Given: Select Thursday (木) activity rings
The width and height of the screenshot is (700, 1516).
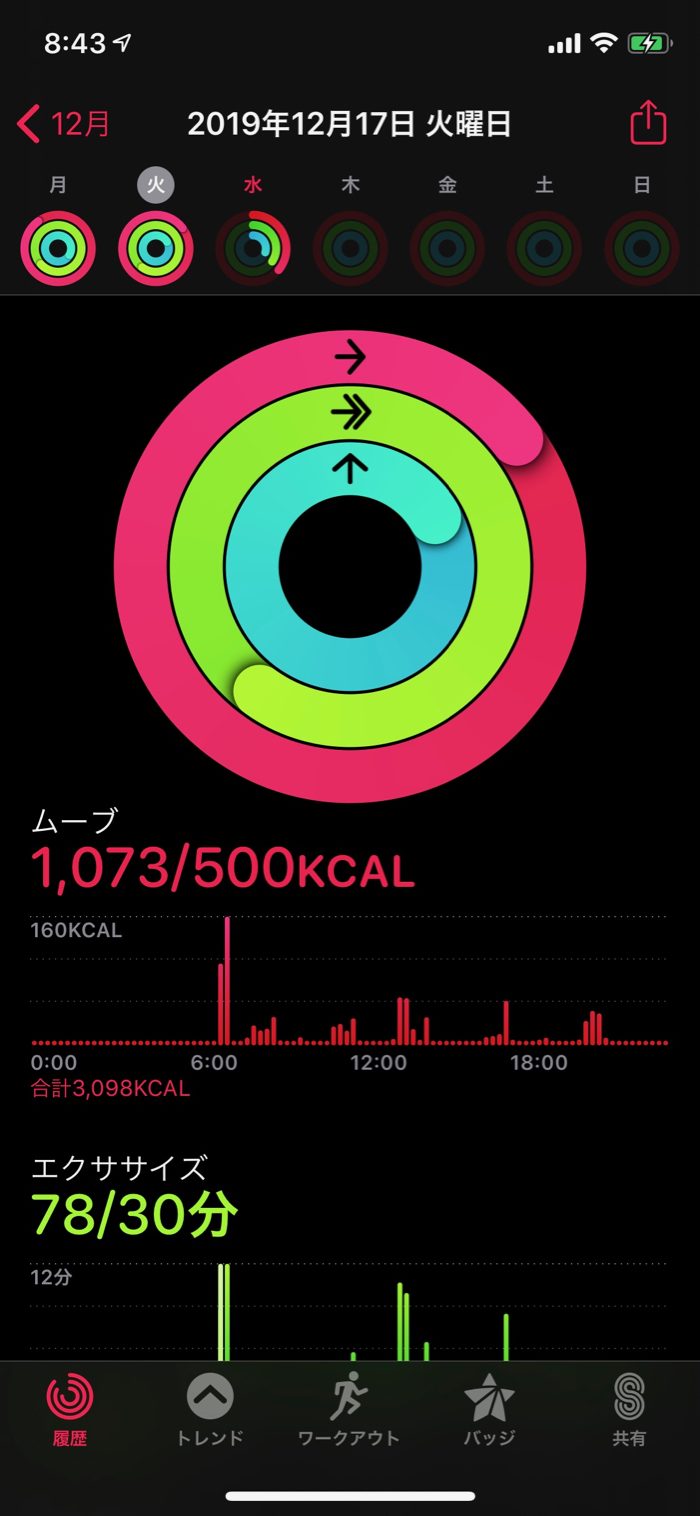Looking at the screenshot, I should point(350,248).
